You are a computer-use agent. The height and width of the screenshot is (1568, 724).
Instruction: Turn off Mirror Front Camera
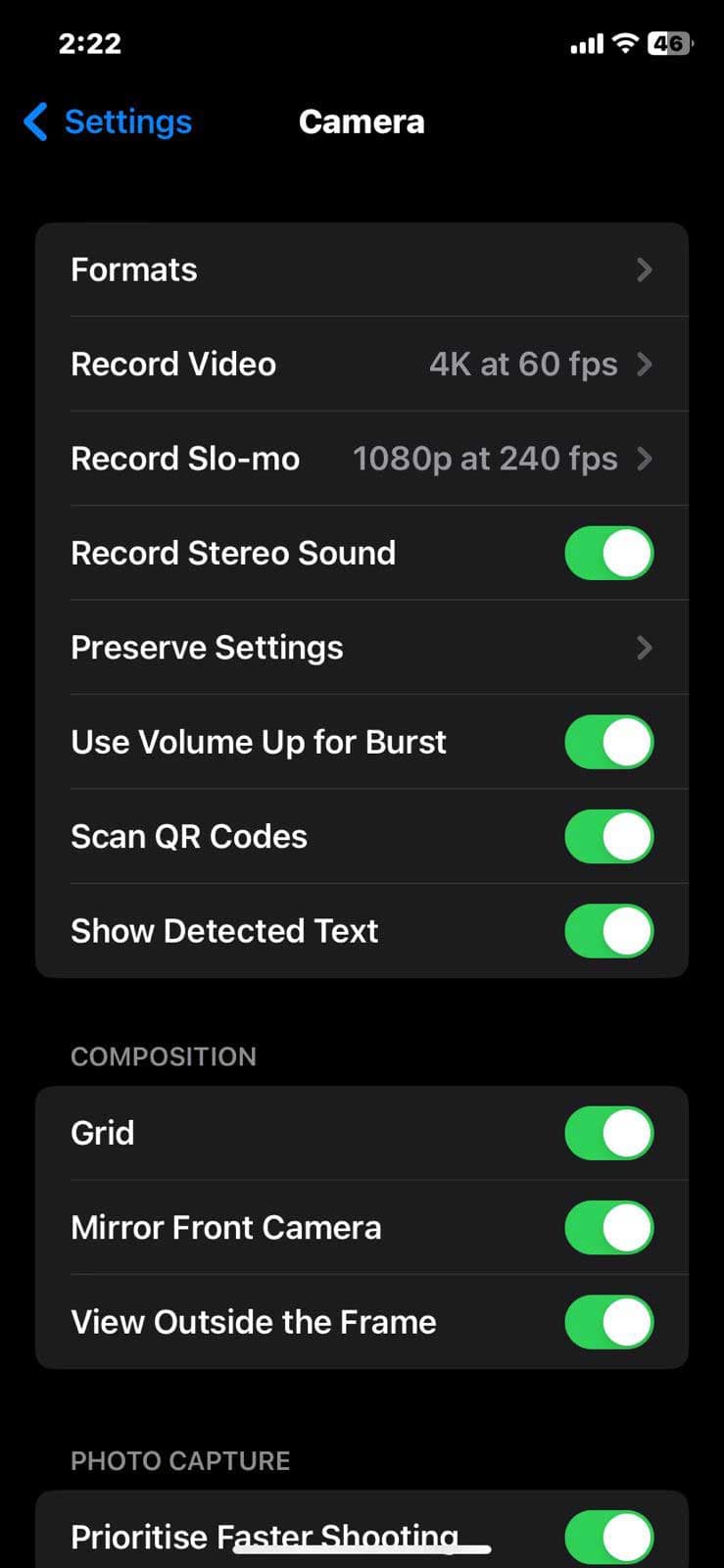[x=608, y=1228]
